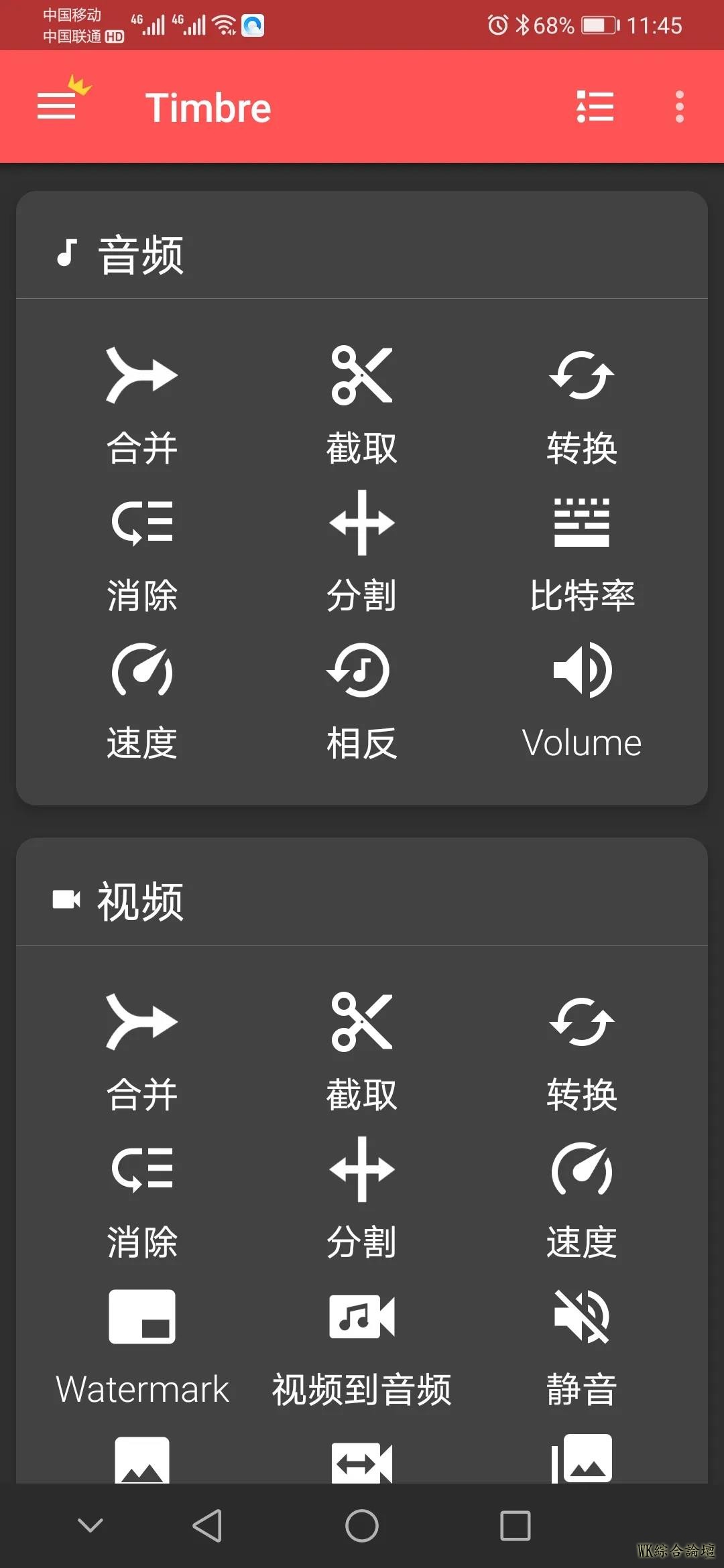Open the overflow menu
This screenshot has width=724, height=1568.
(x=679, y=107)
